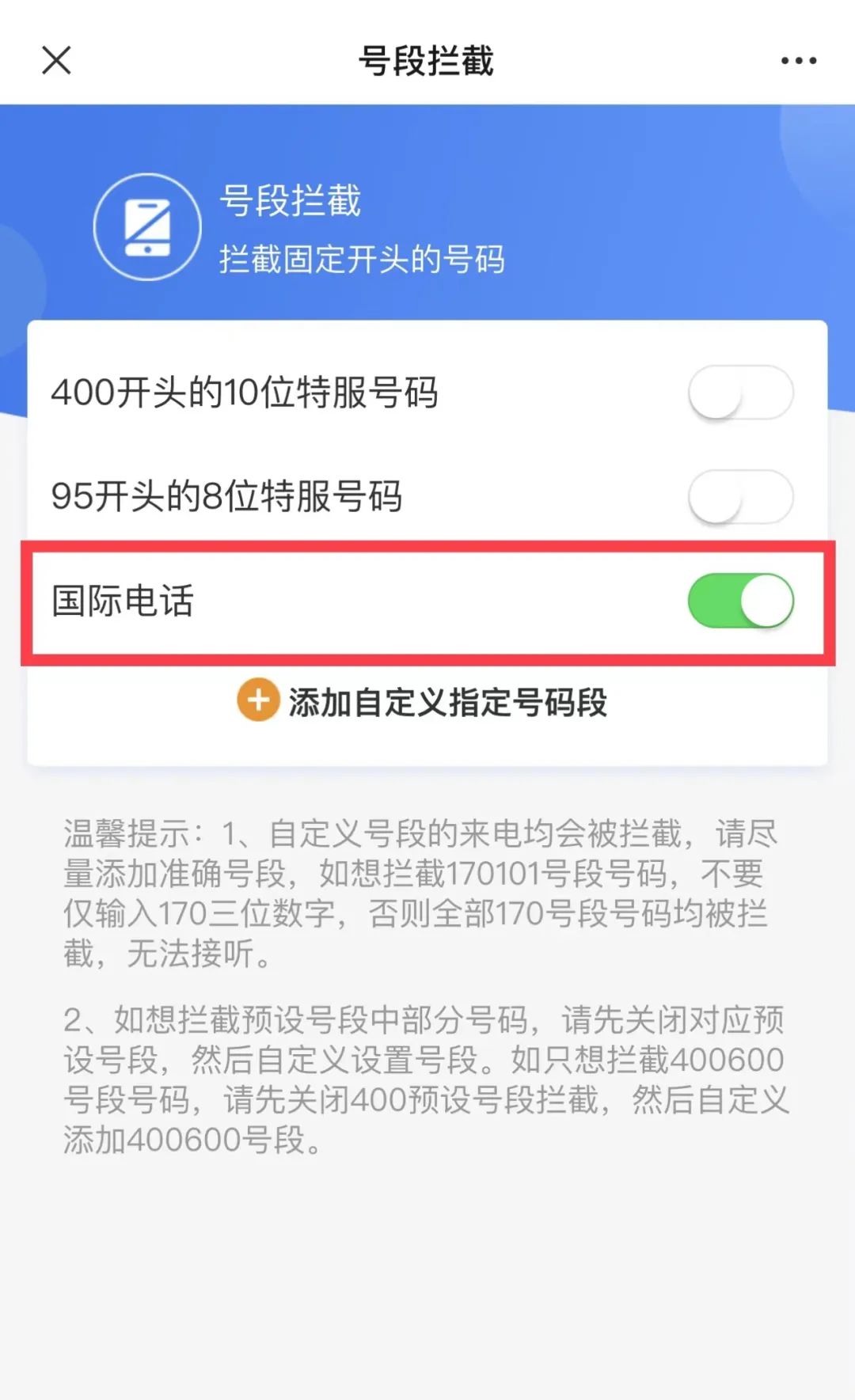Enable blocking of 400开头的10位特服号码

pos(741,393)
